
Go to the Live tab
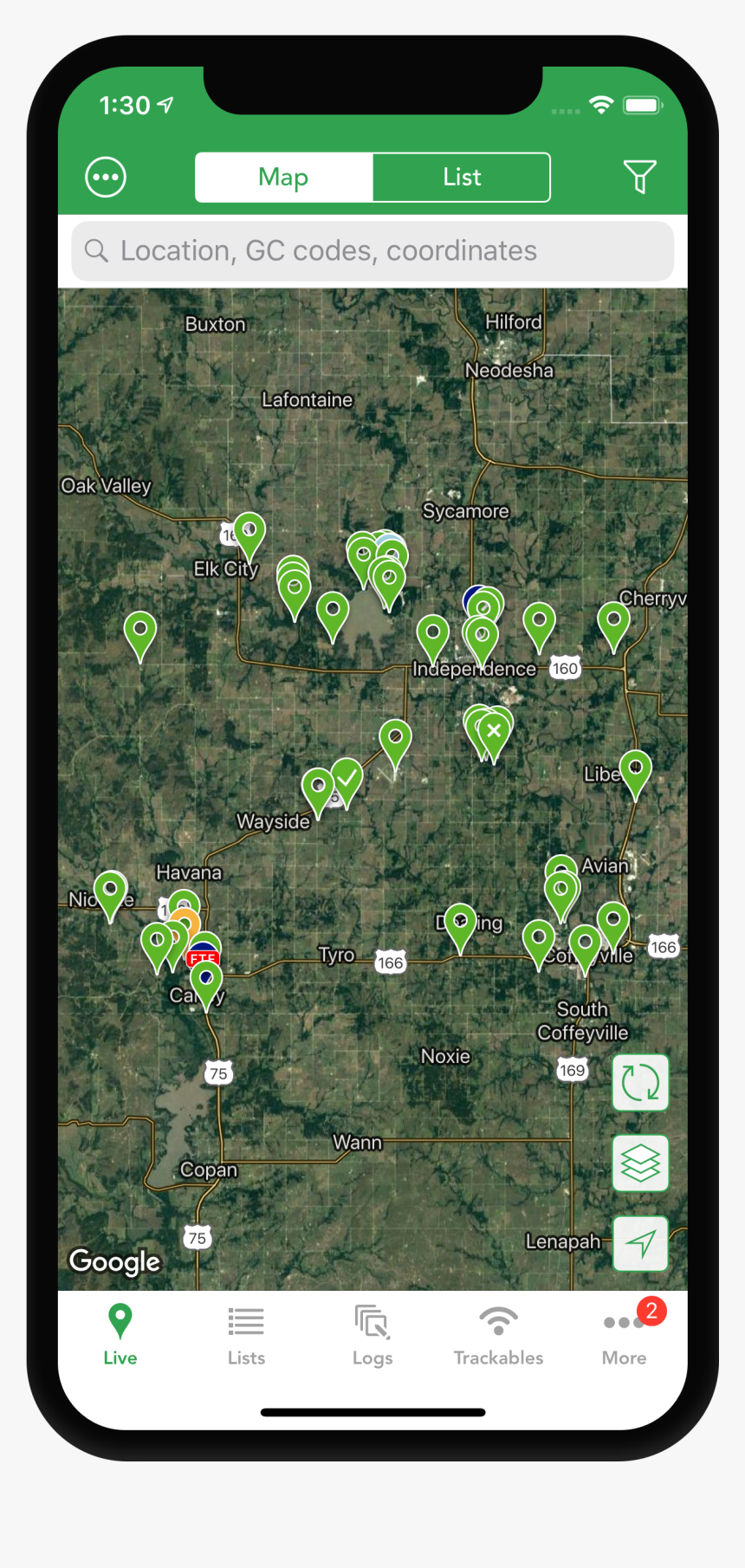point(120,1335)
